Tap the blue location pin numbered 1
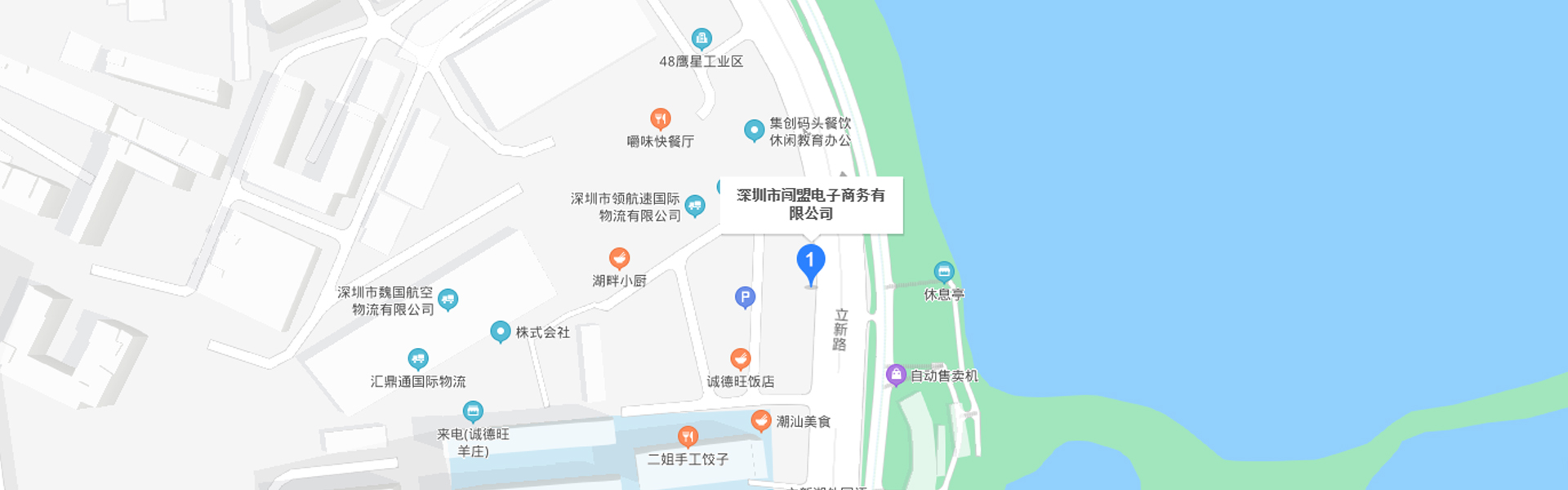 pyautogui.click(x=810, y=262)
